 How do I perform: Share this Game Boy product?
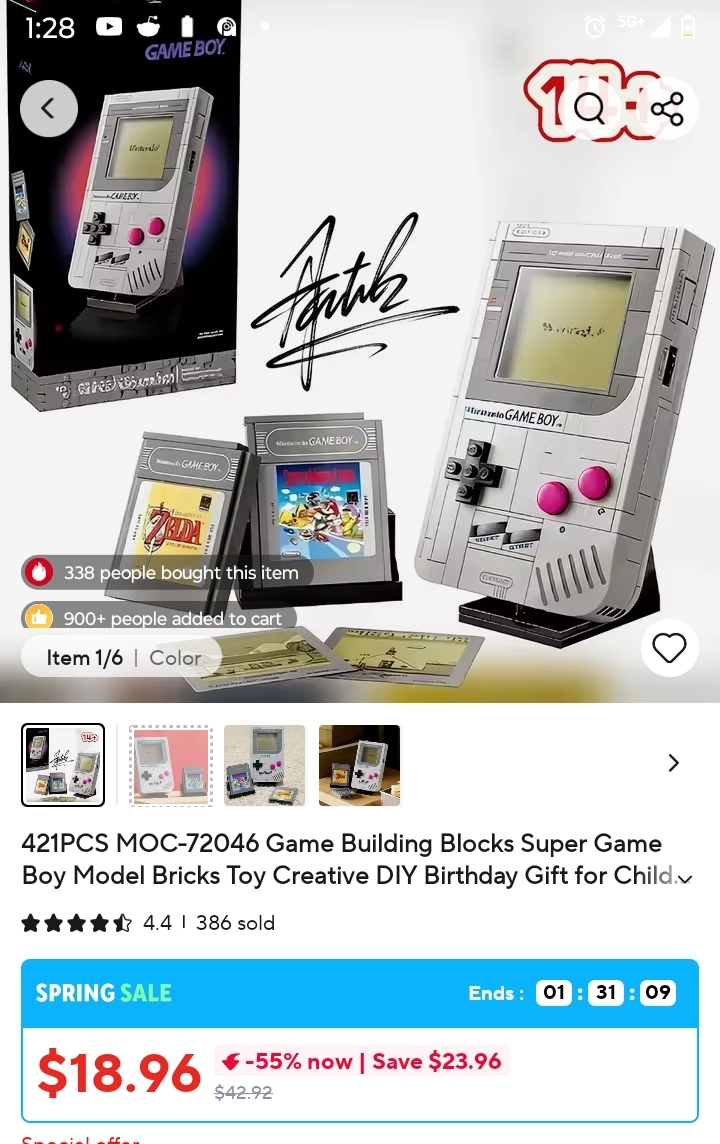pos(667,108)
